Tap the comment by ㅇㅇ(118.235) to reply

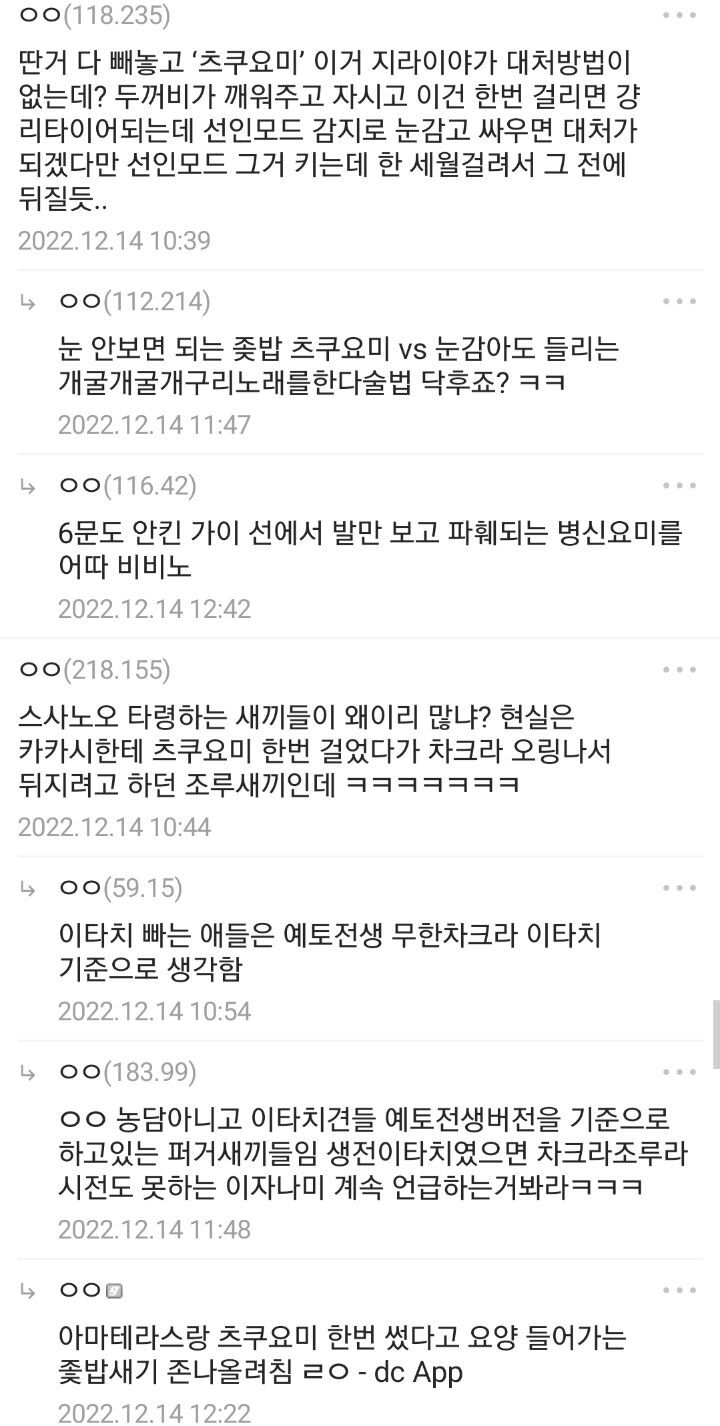pyautogui.click(x=330, y=129)
